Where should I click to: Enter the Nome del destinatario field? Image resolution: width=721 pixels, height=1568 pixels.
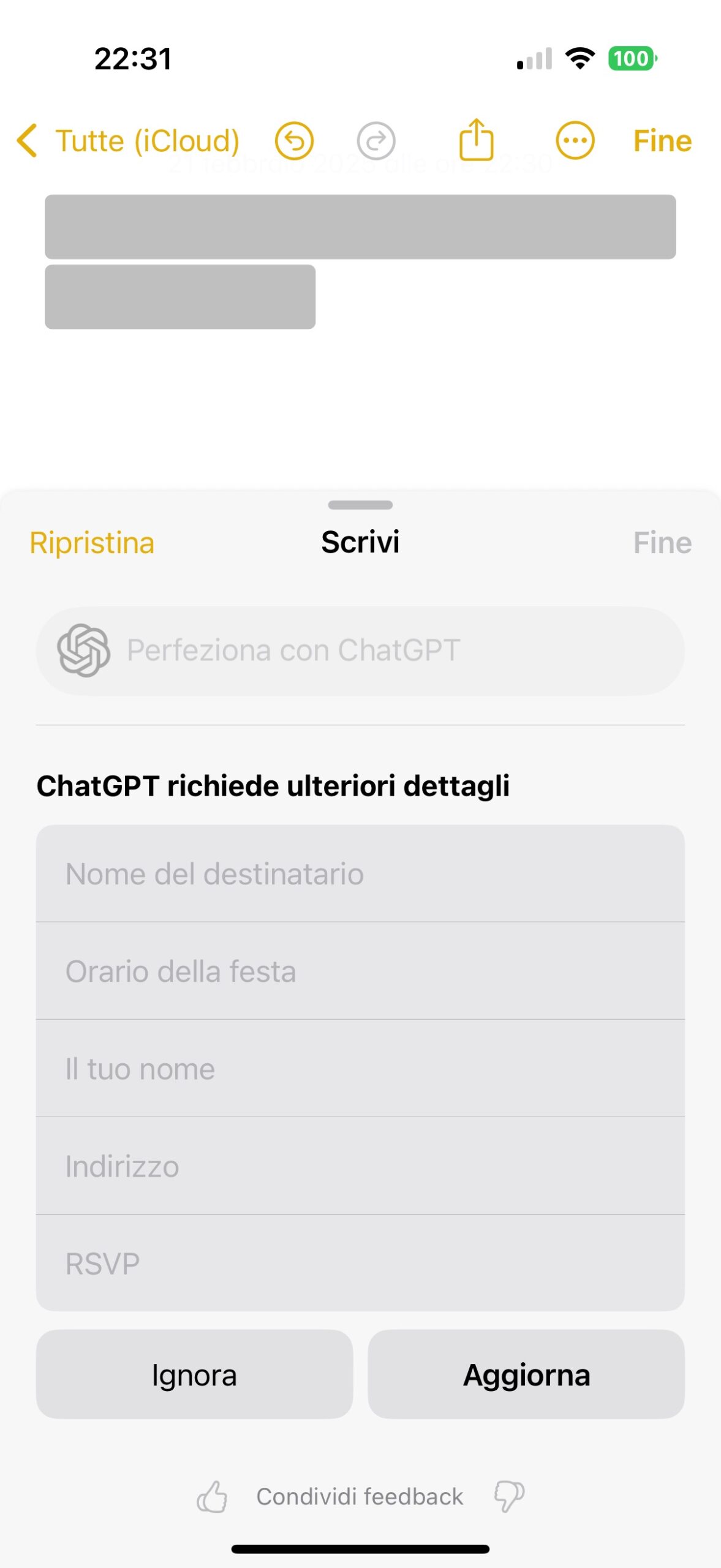[360, 873]
